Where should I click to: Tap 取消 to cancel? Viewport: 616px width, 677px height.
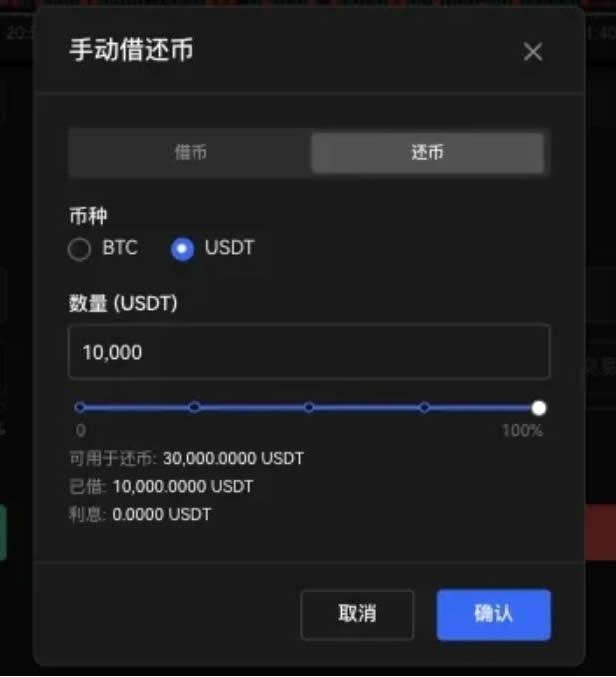click(357, 614)
